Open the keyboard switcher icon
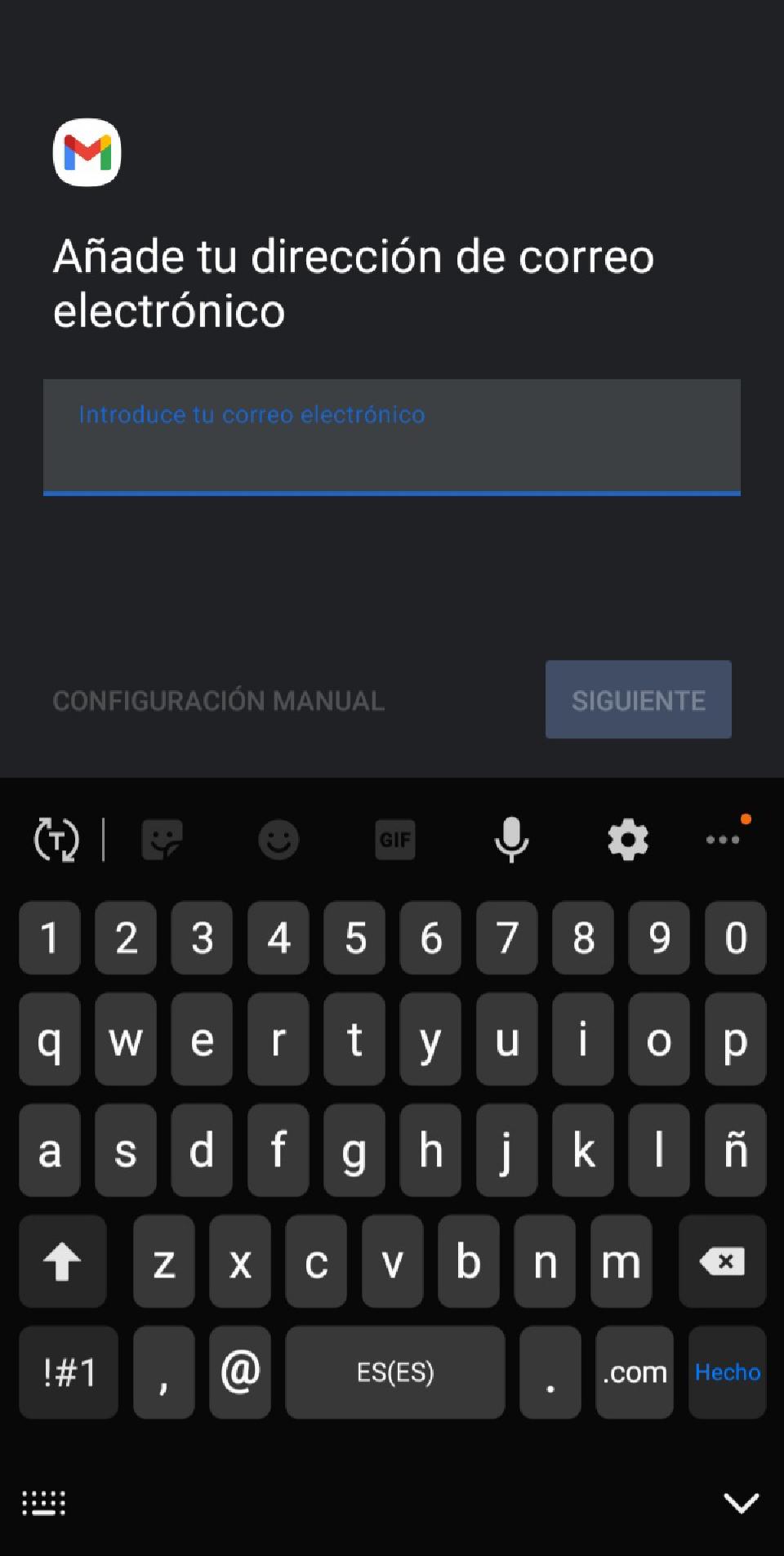This screenshot has width=784, height=1556. point(43,1503)
